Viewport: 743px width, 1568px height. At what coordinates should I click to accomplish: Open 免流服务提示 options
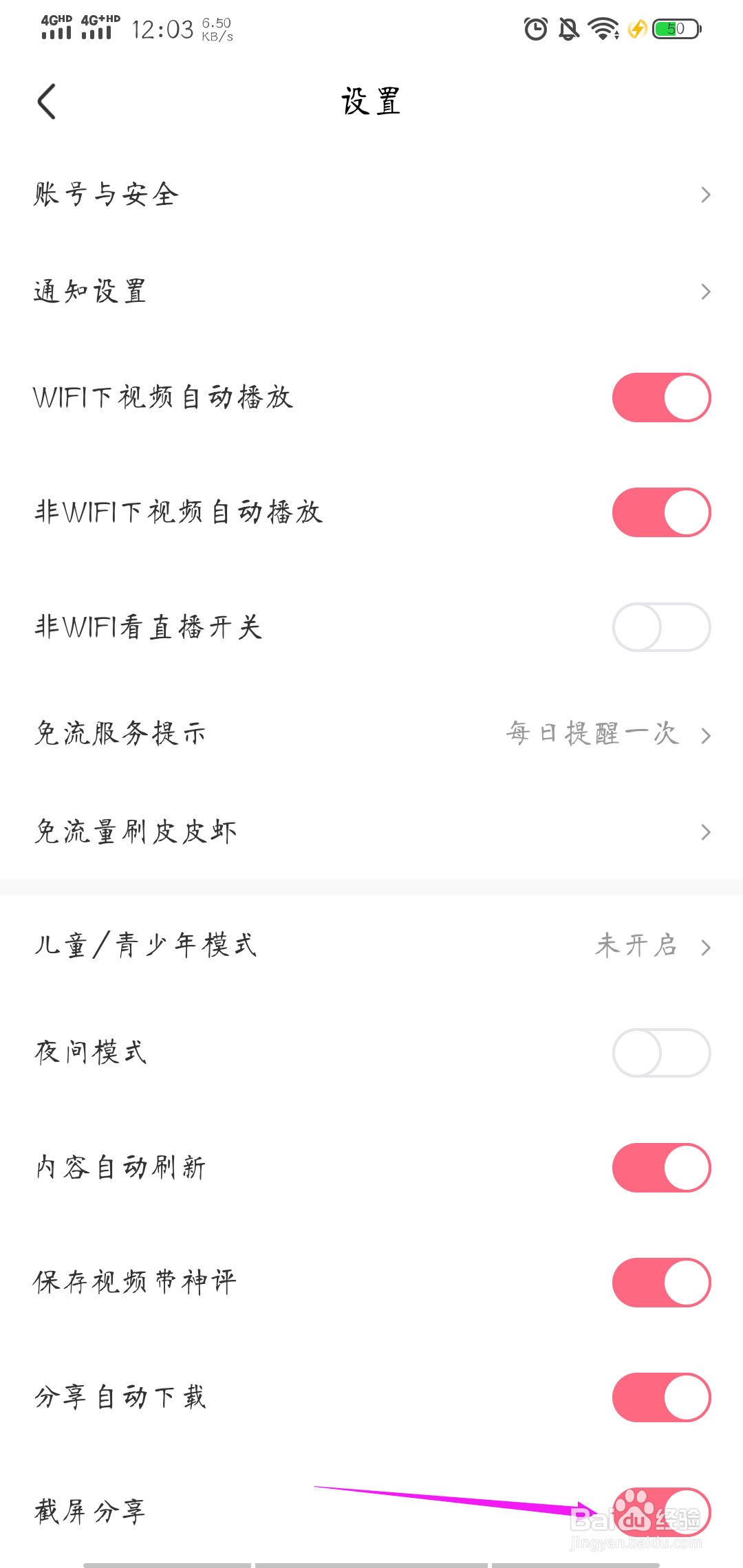coord(371,734)
